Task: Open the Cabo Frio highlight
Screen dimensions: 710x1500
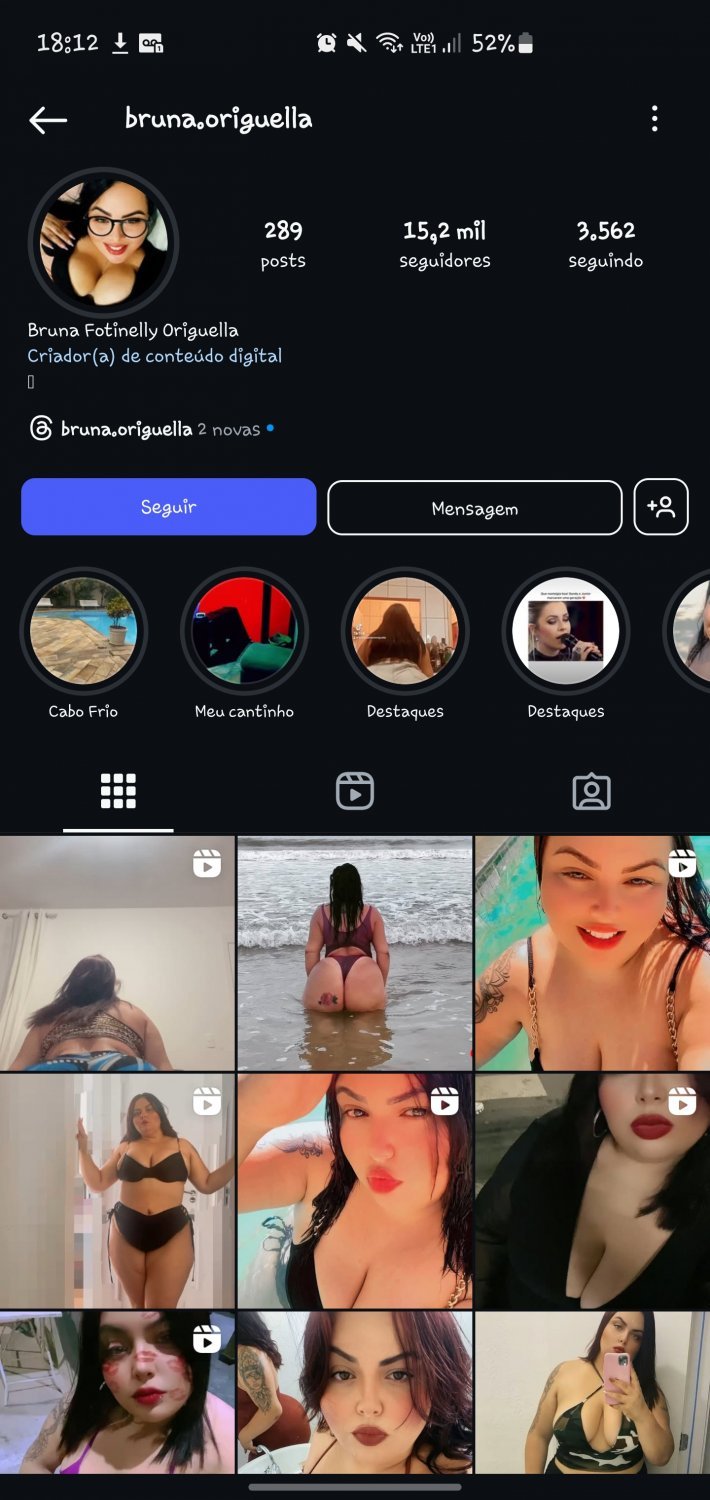Action: pyautogui.click(x=83, y=631)
